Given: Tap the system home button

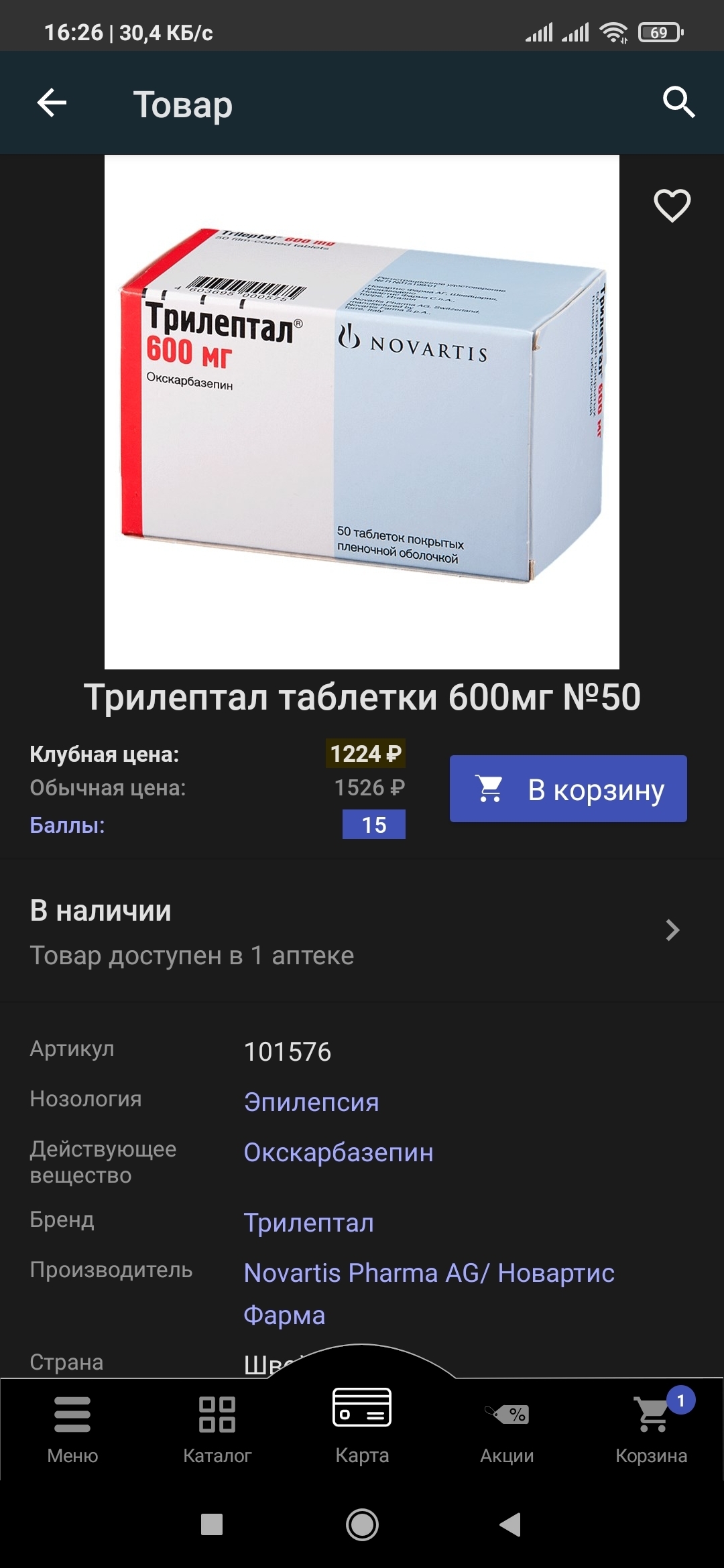Looking at the screenshot, I should tap(362, 1525).
